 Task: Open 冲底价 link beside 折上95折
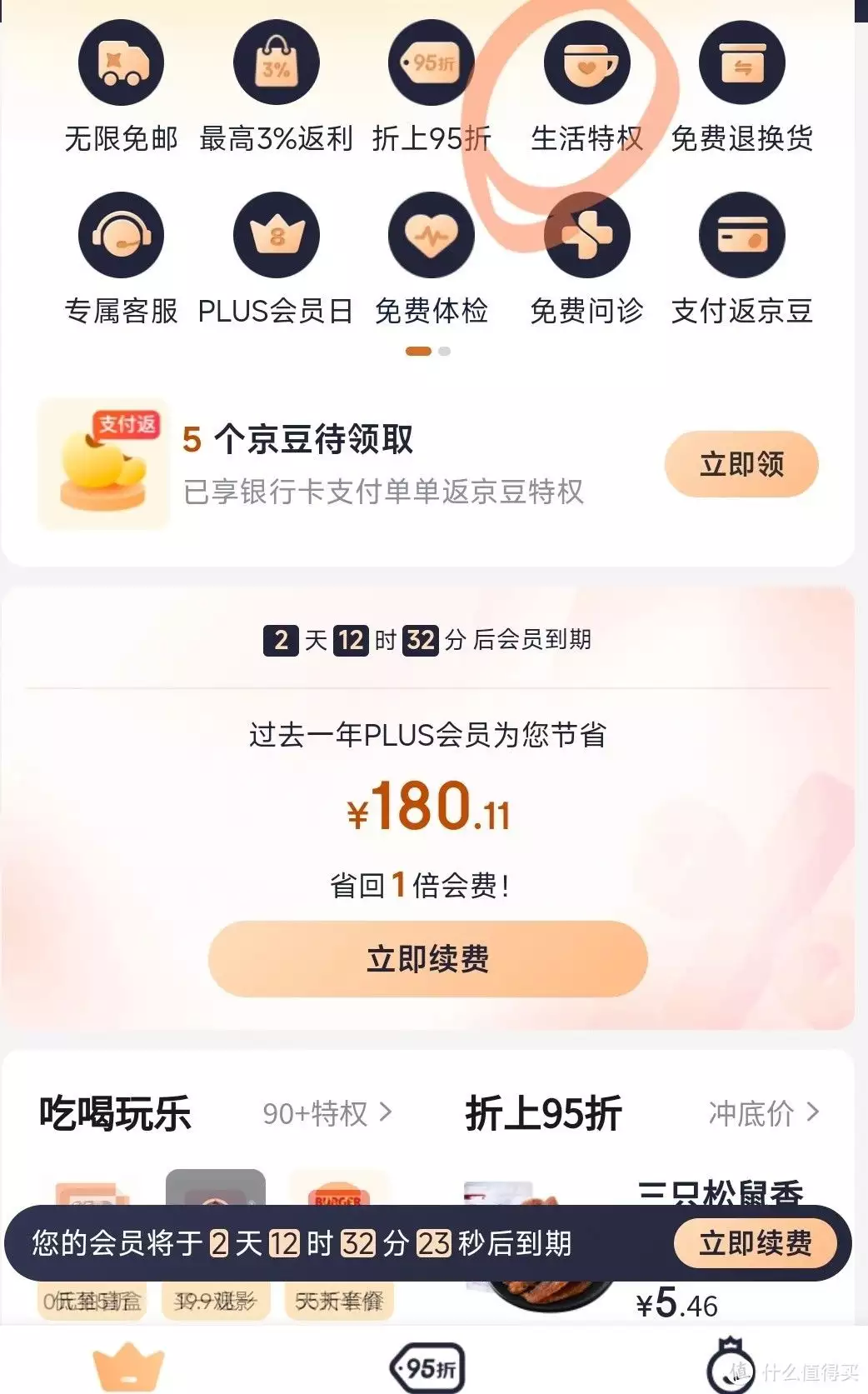pyautogui.click(x=763, y=1113)
